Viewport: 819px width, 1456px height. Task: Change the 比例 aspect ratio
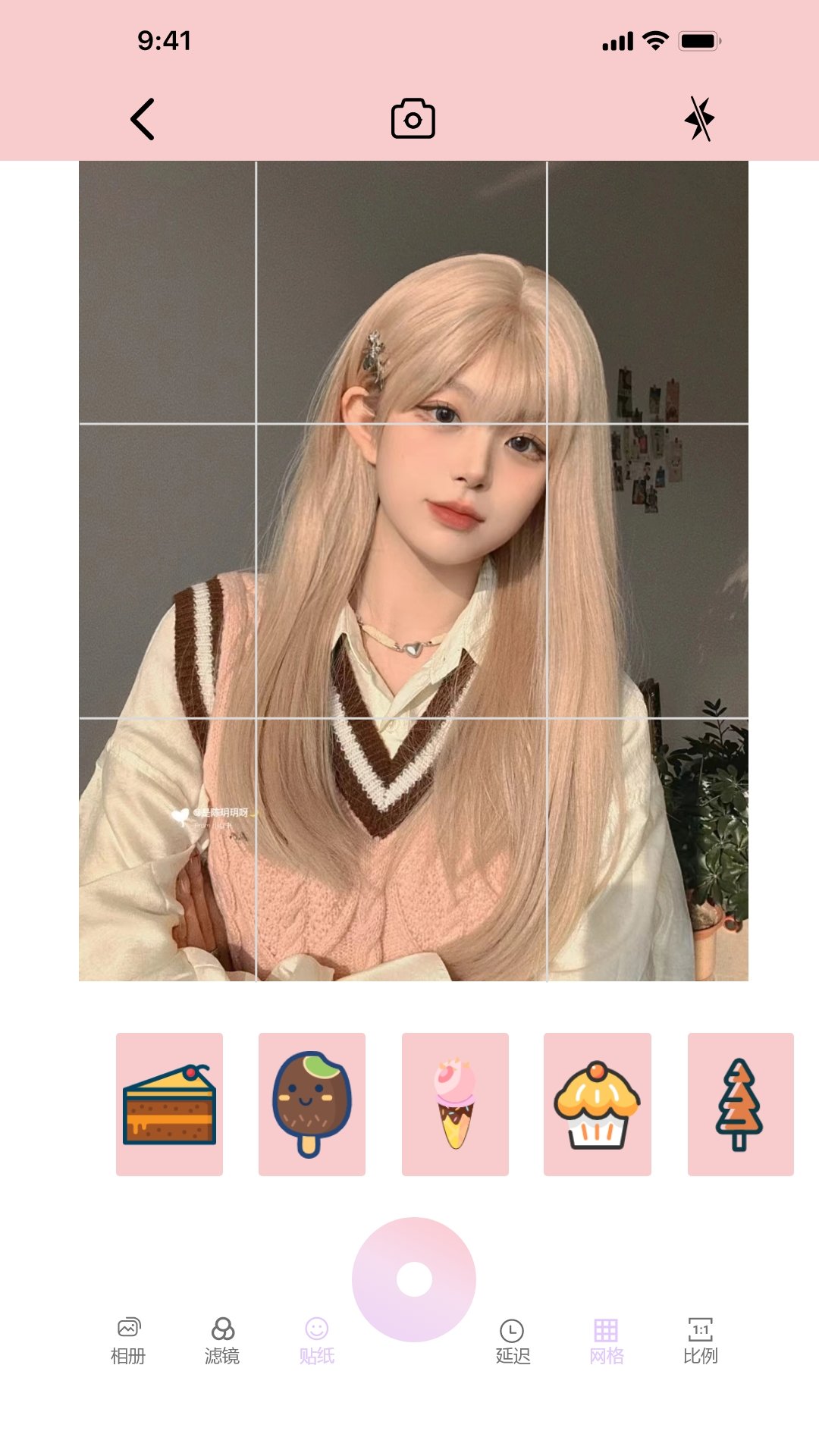[x=700, y=1341]
